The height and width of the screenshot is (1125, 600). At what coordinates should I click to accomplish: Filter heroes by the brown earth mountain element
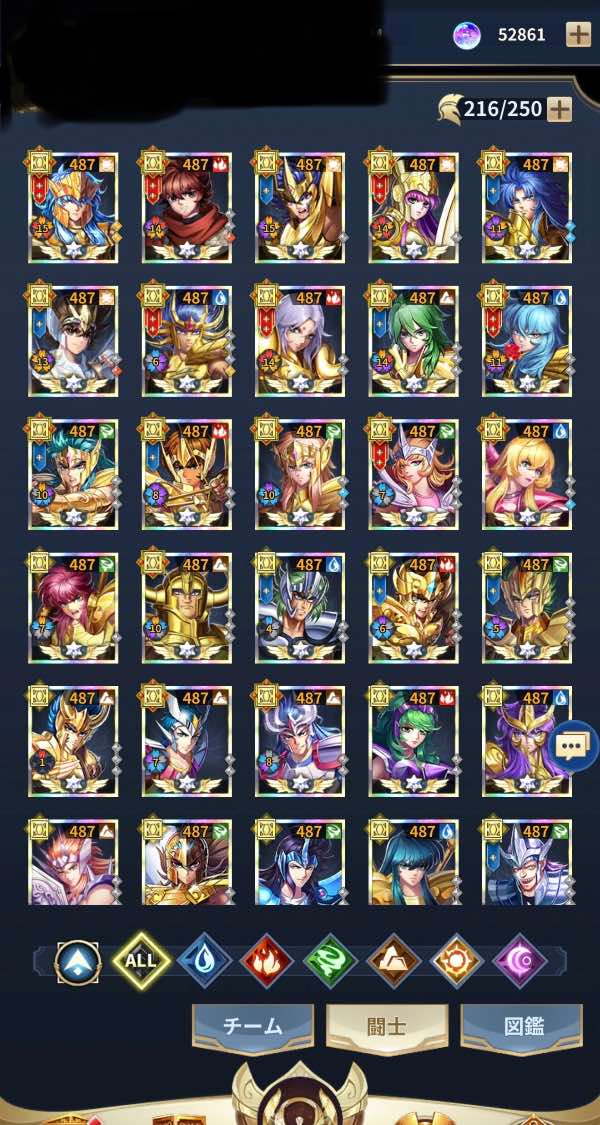pos(393,960)
